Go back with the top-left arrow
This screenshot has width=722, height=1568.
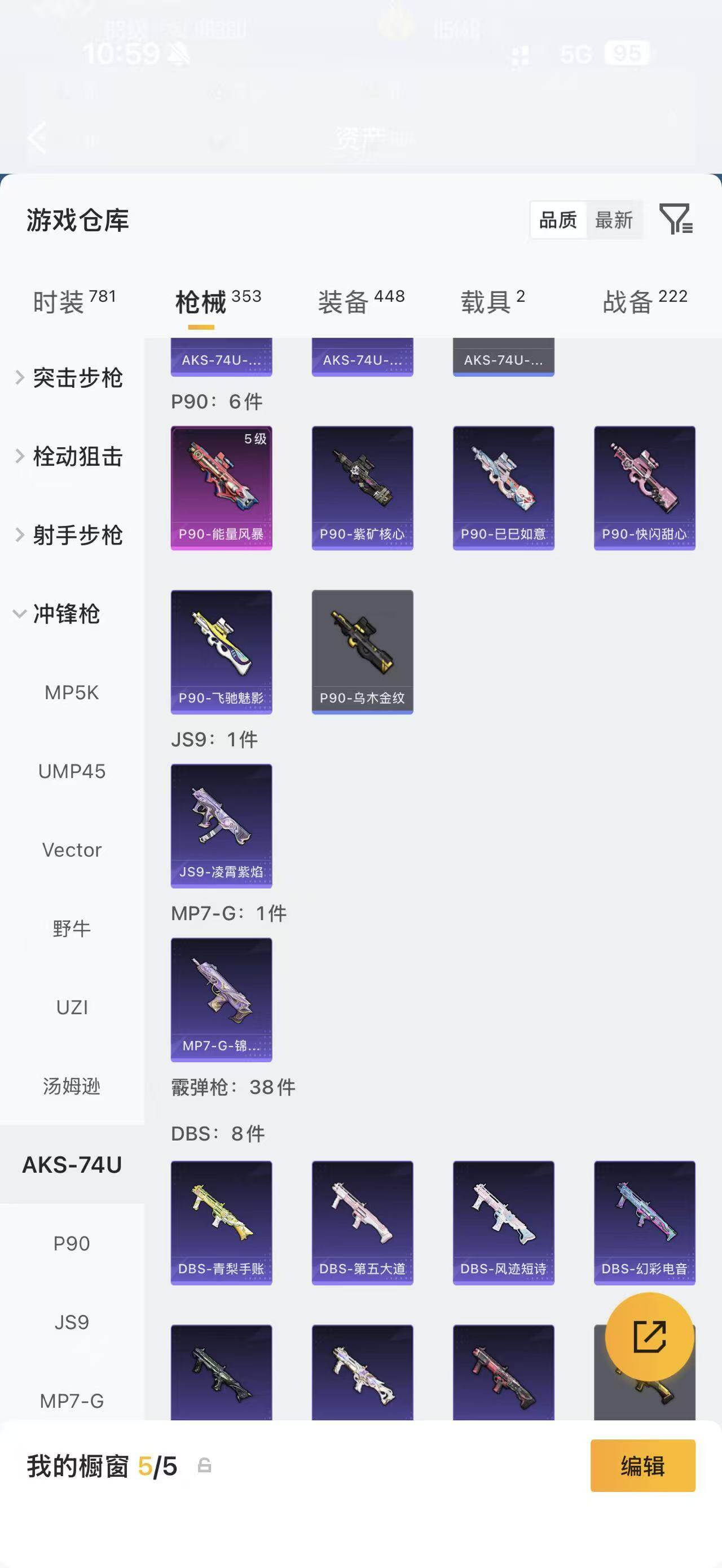point(38,138)
